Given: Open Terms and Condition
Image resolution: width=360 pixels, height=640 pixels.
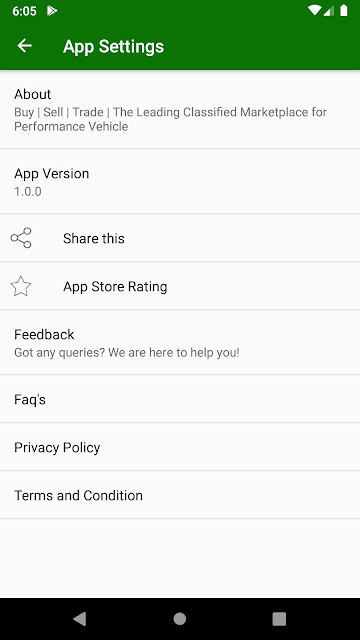Looking at the screenshot, I should pos(180,495).
